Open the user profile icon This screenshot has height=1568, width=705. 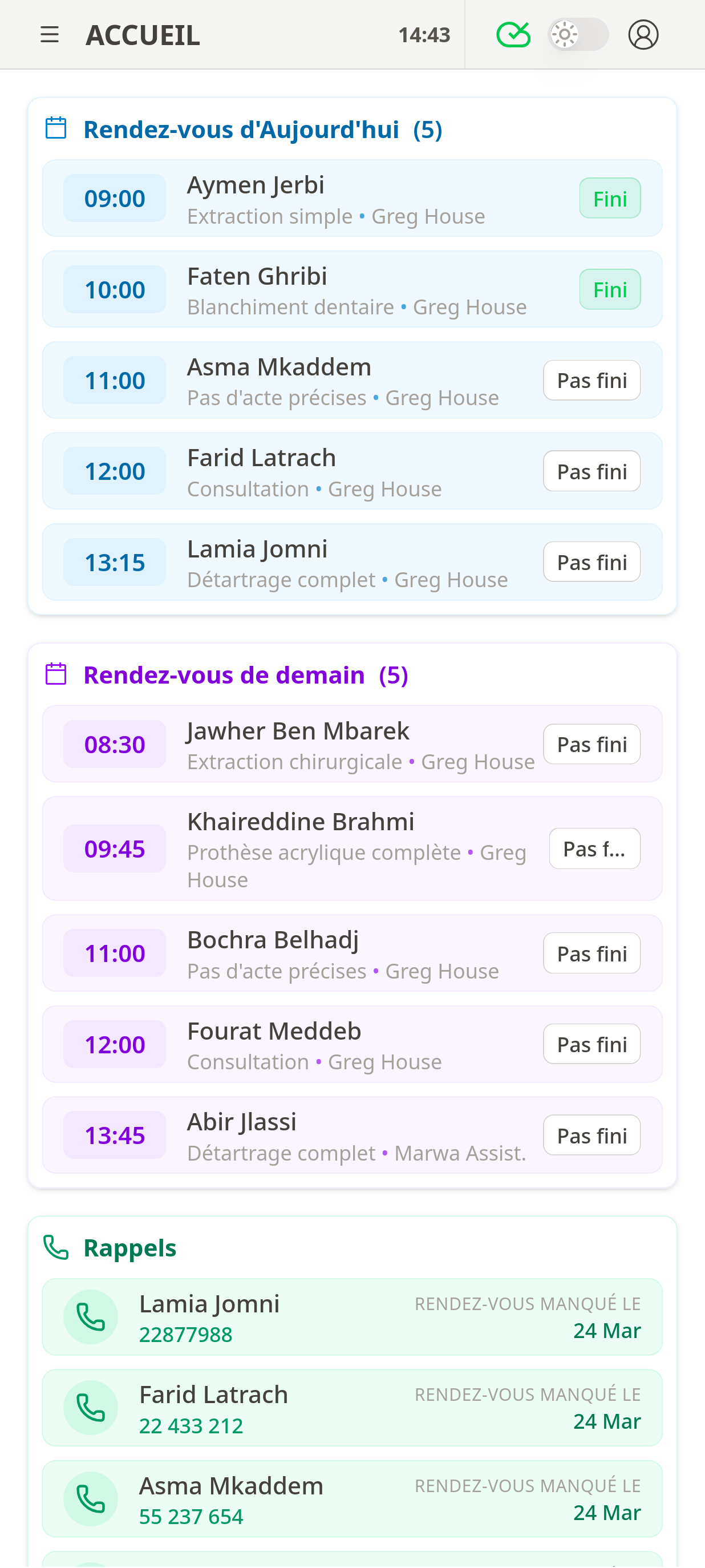click(x=643, y=35)
